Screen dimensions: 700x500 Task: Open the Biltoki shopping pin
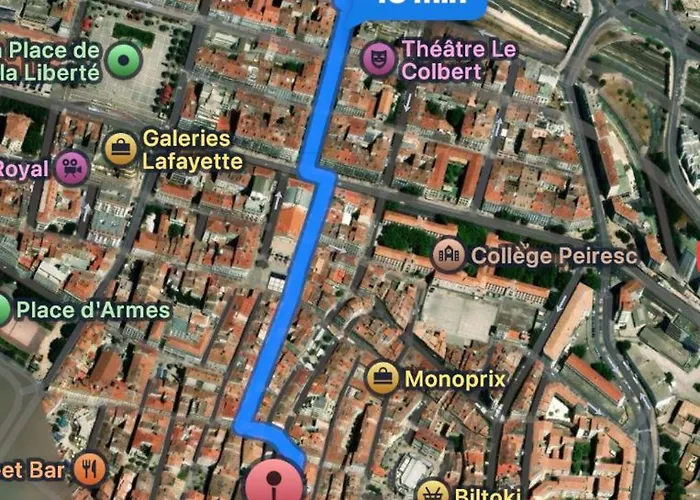tap(432, 492)
